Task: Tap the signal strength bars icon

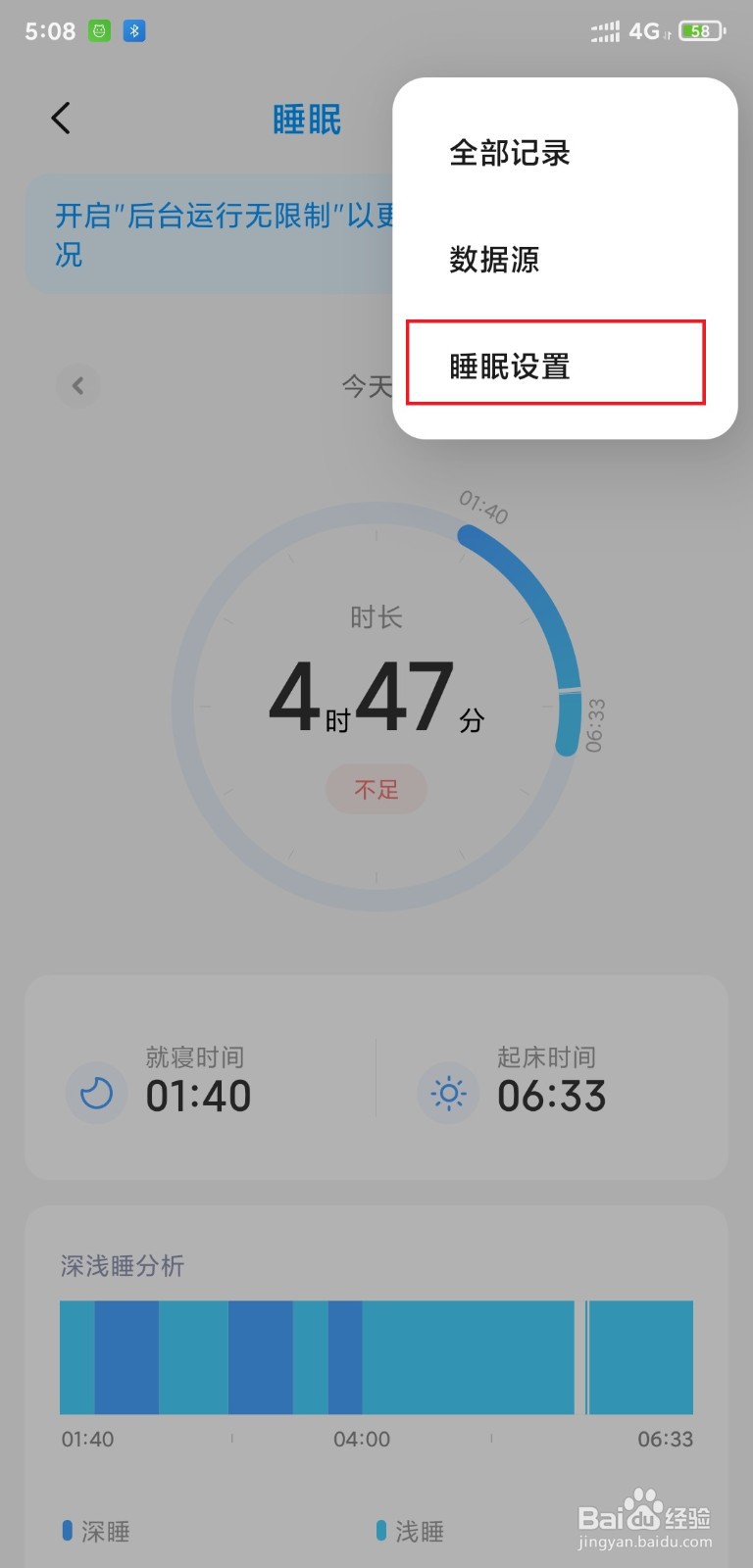Action: (x=606, y=30)
